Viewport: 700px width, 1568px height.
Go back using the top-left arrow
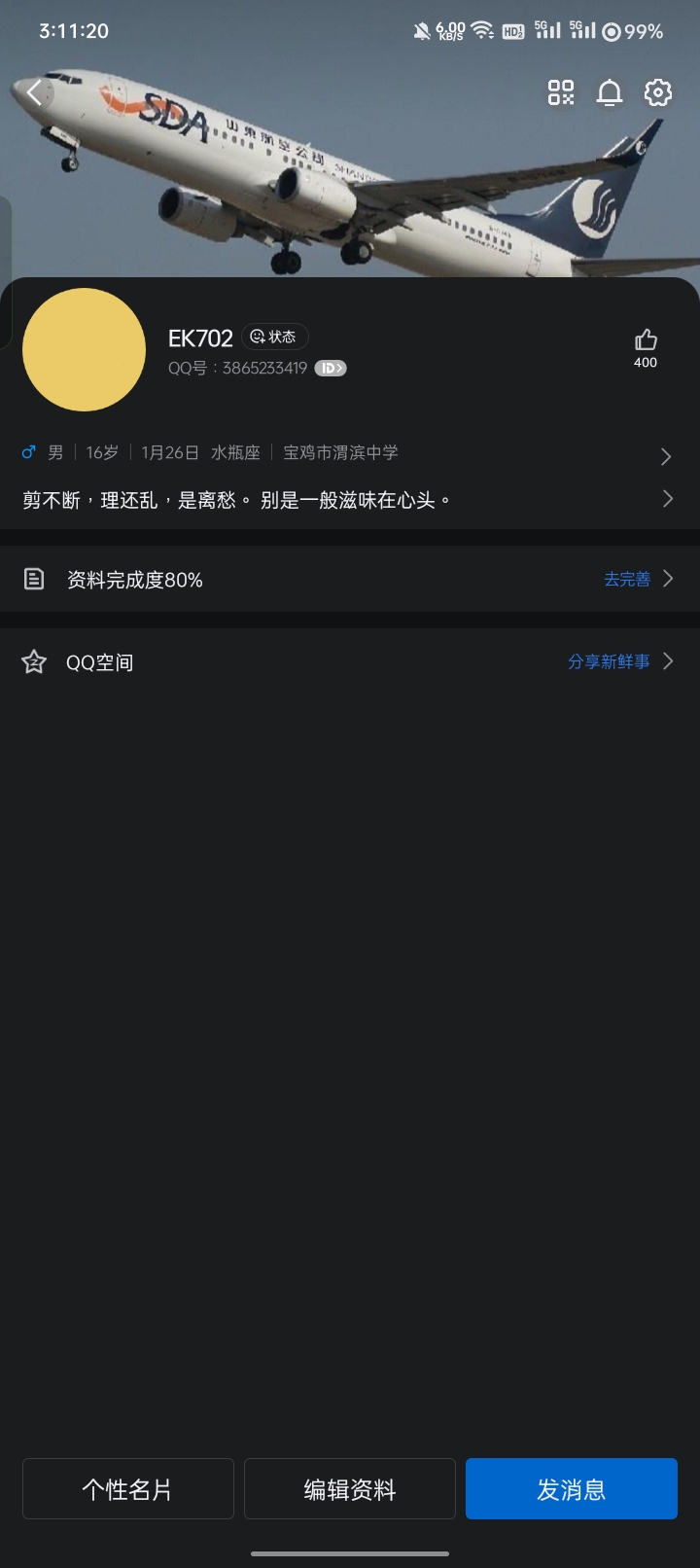point(35,92)
